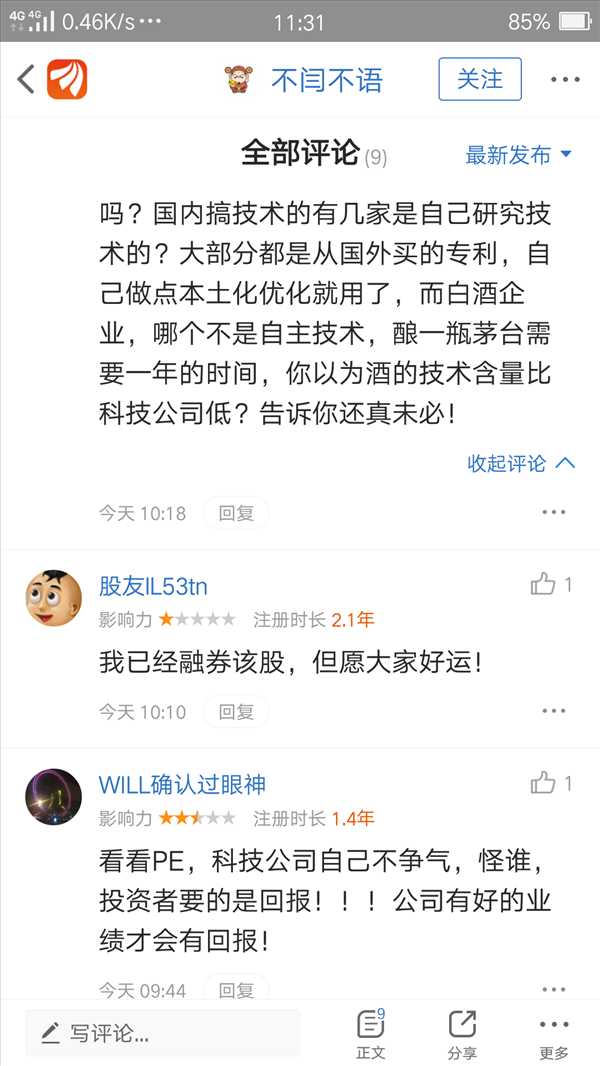Open more options for the 10:10 comment
This screenshot has height=1066, width=600.
coord(554,712)
